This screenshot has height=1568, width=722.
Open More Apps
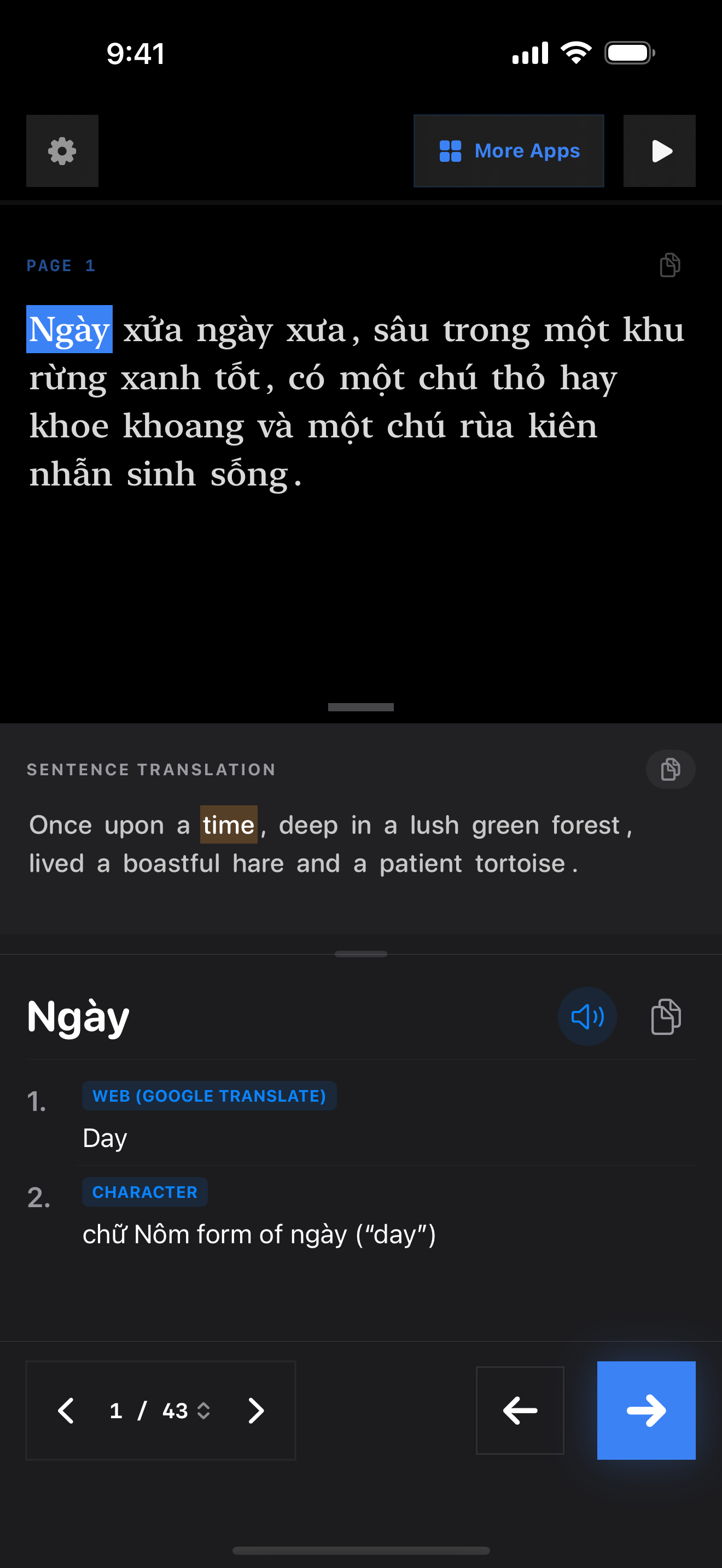pos(509,151)
